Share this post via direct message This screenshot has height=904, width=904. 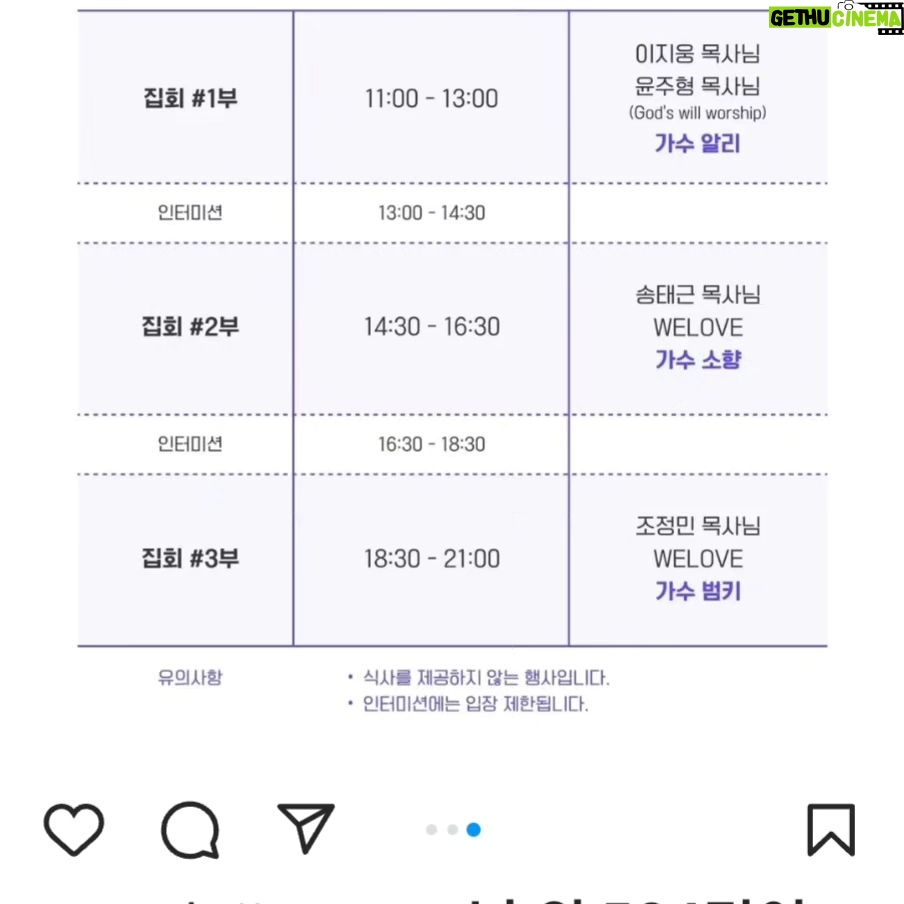pyautogui.click(x=306, y=829)
